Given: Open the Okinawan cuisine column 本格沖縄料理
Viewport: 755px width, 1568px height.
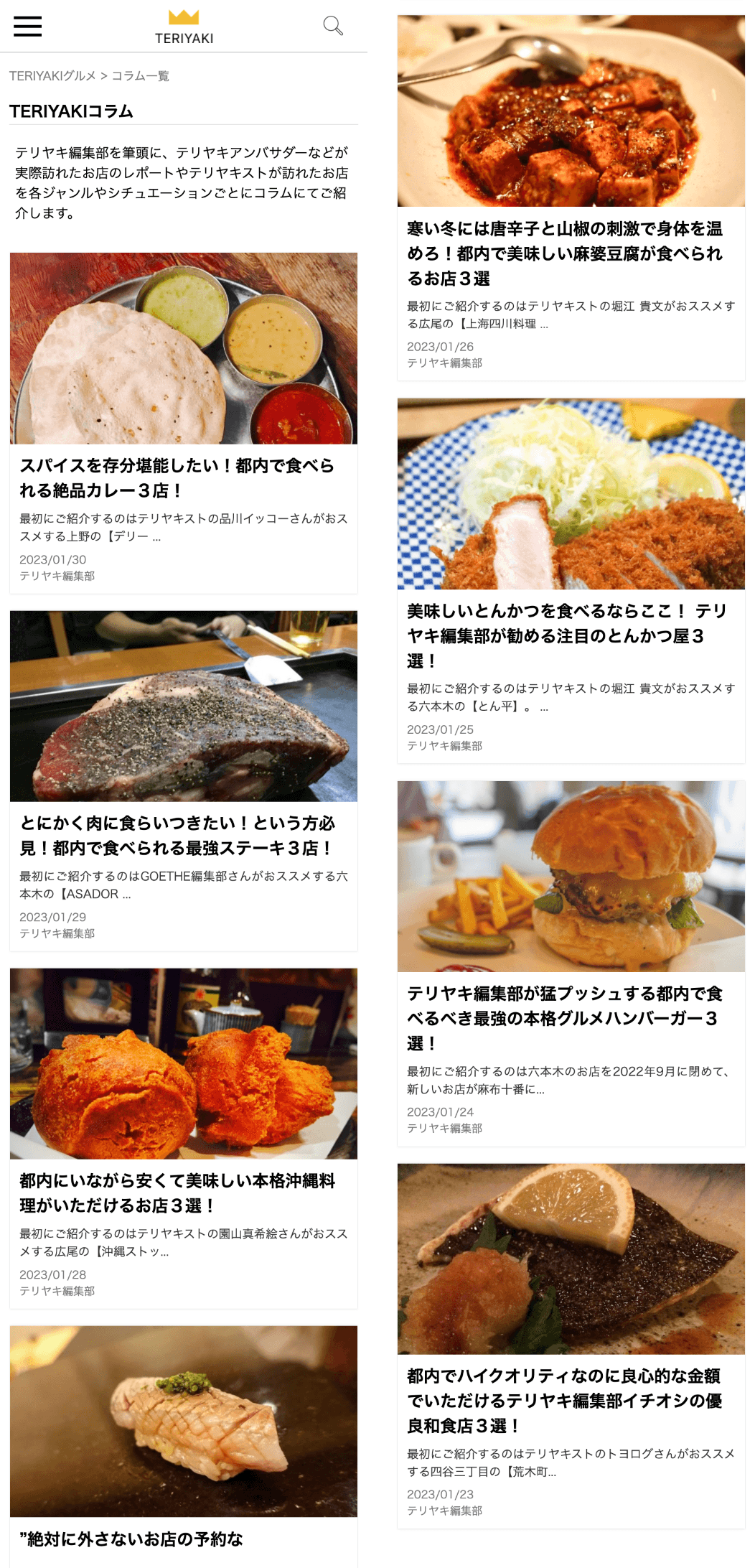Looking at the screenshot, I should 177,1193.
